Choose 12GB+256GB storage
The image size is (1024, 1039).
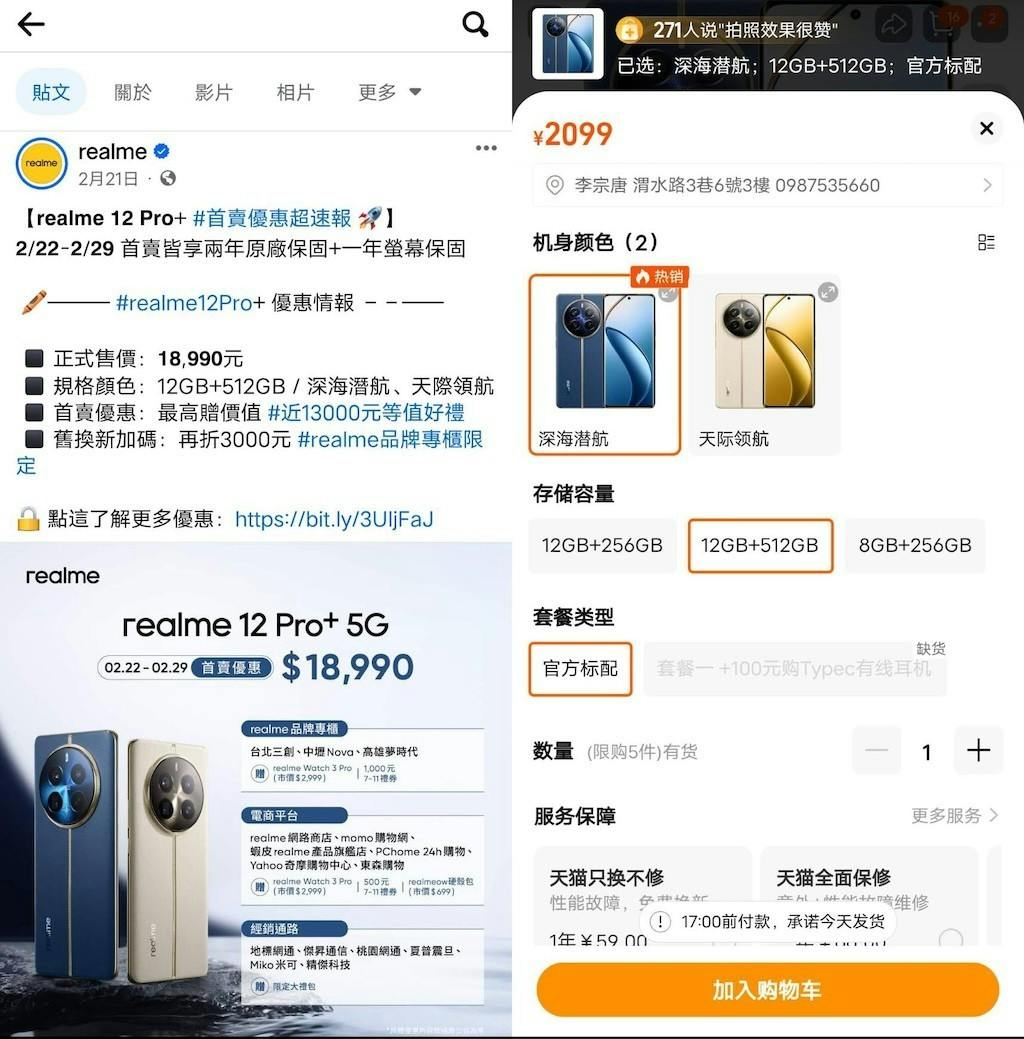(x=602, y=546)
